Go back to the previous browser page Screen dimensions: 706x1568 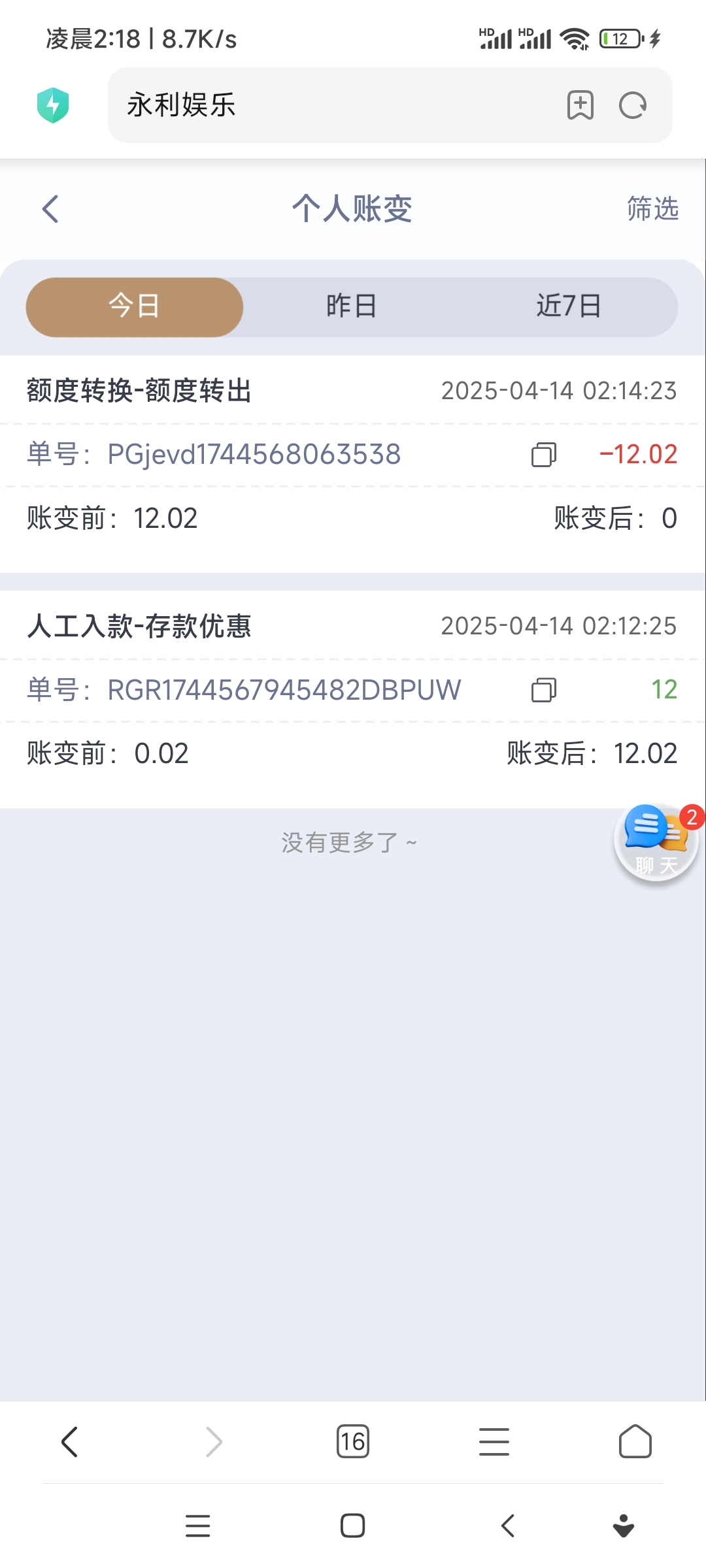tap(70, 1442)
